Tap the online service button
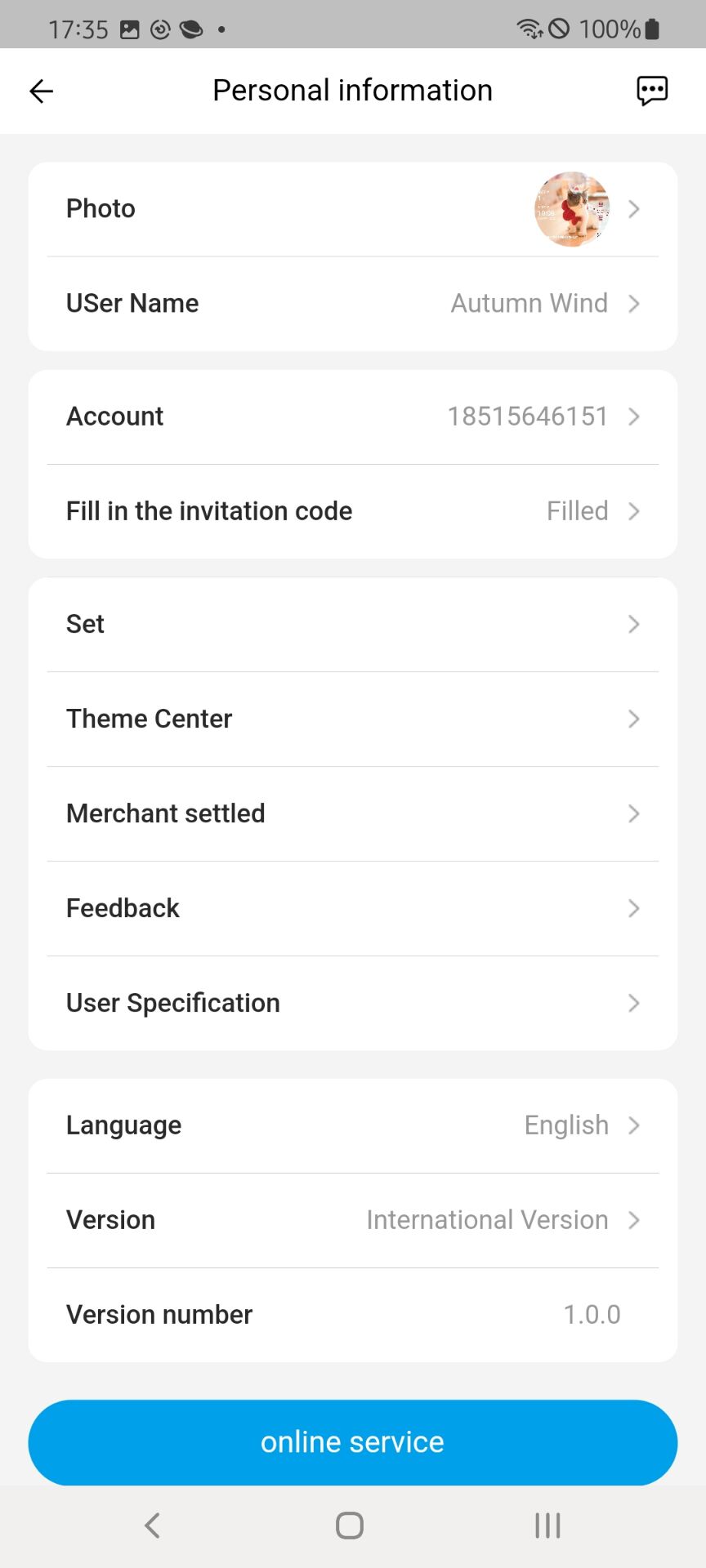 (353, 1442)
